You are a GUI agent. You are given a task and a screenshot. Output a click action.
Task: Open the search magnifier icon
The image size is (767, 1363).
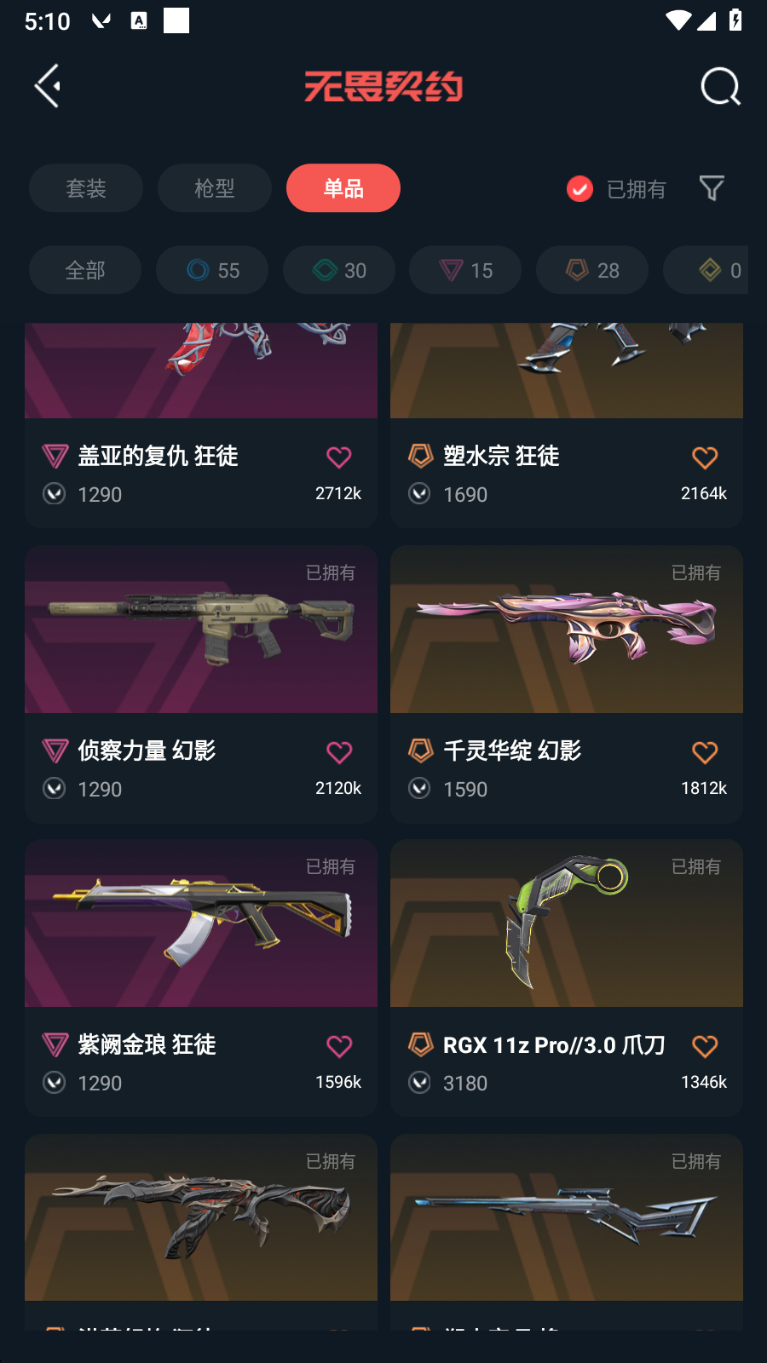(720, 87)
